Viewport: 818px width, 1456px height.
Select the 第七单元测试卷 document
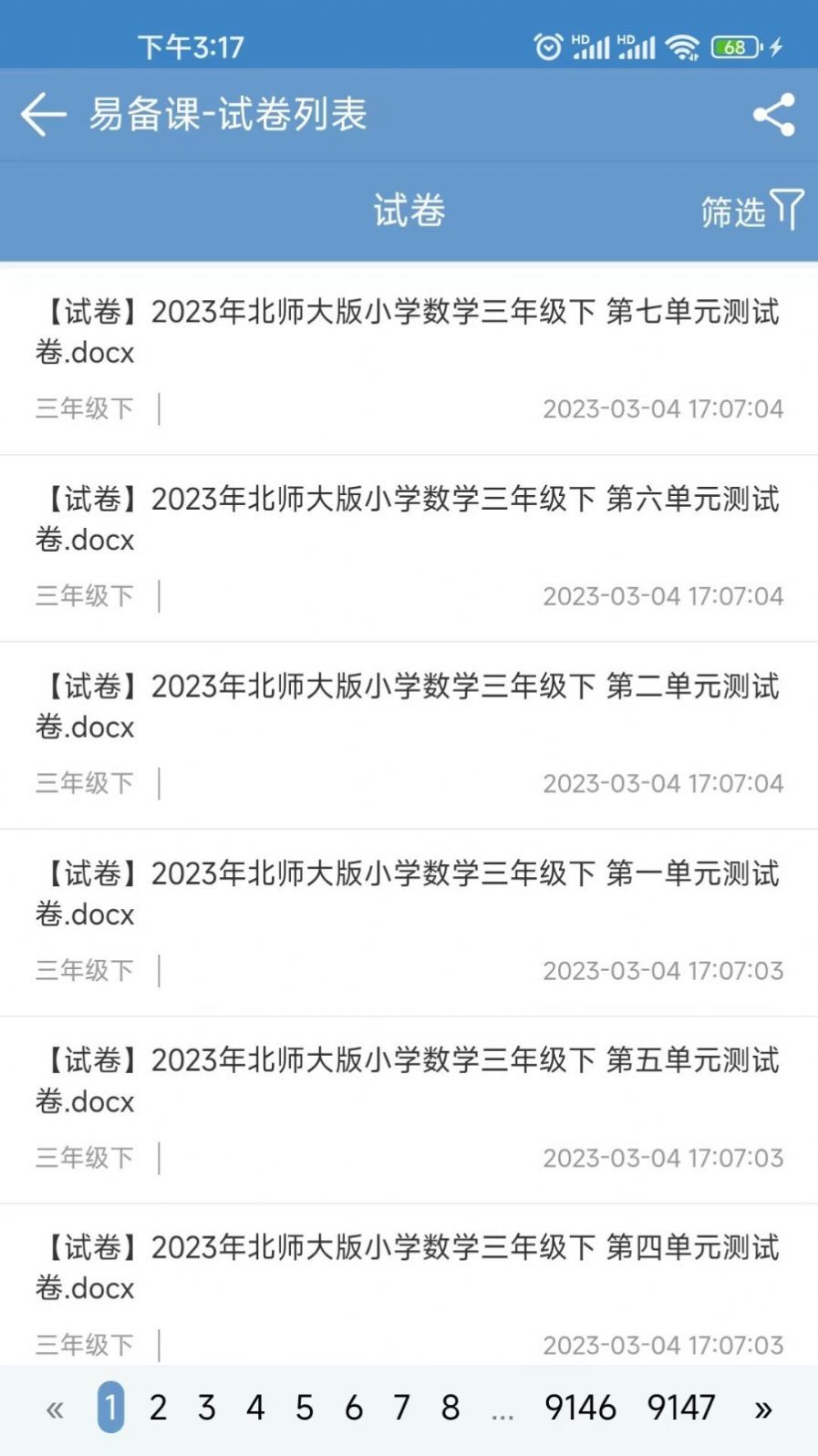pyautogui.click(x=409, y=333)
